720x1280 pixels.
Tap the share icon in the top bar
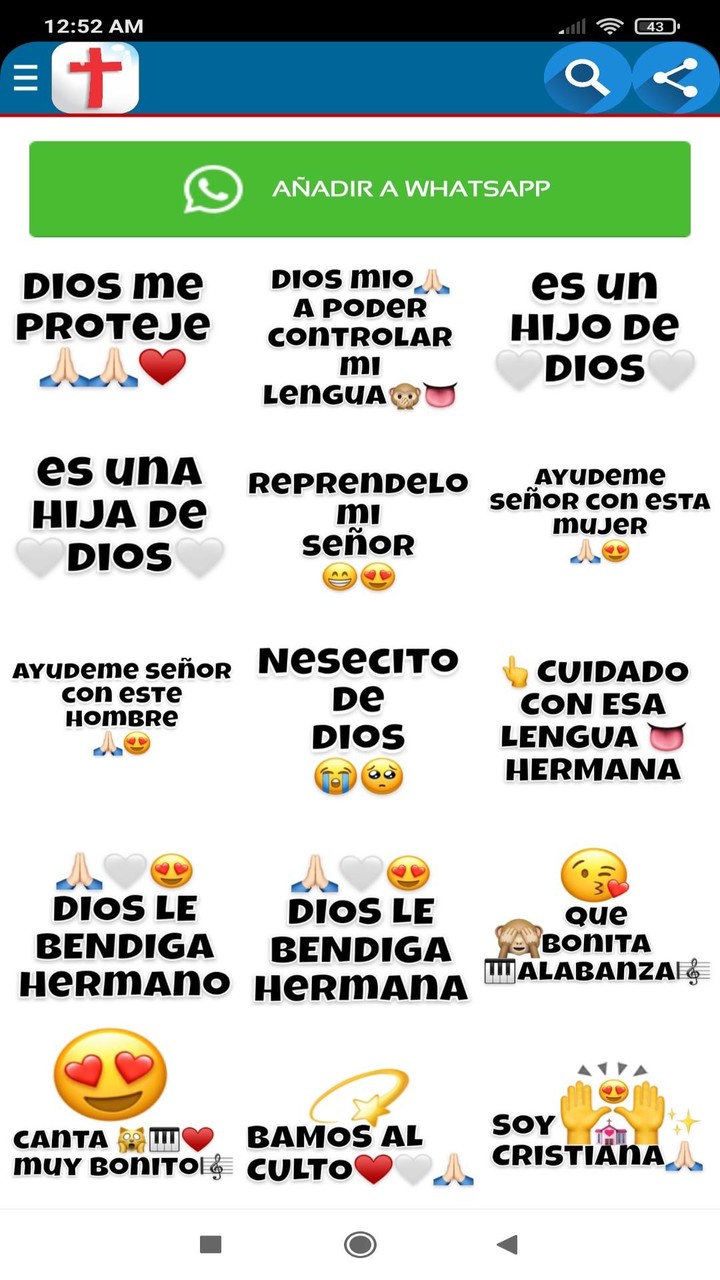[675, 77]
